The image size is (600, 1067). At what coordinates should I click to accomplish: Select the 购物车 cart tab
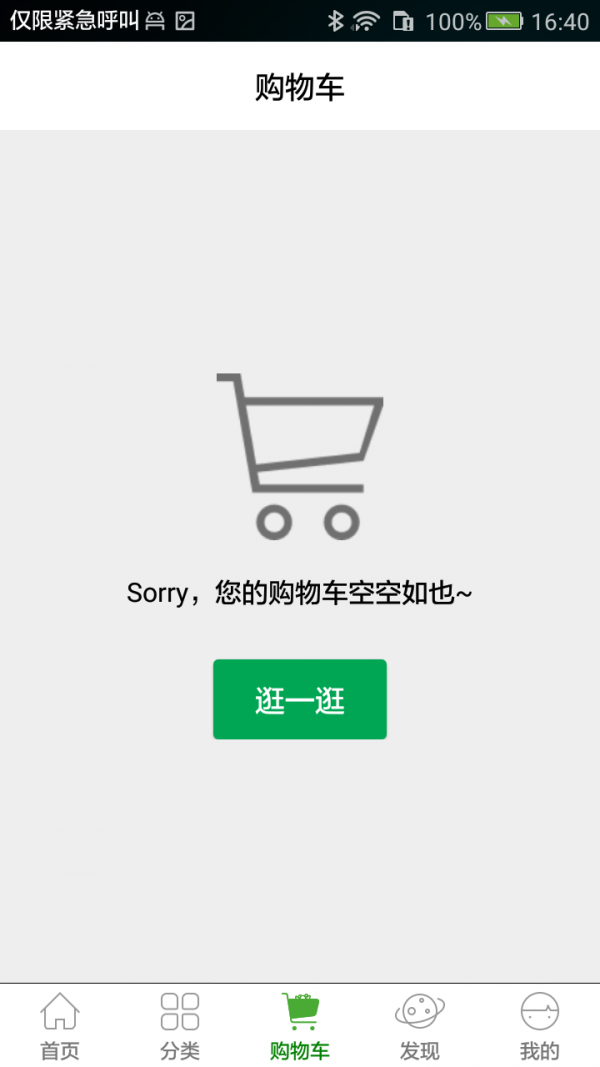pyautogui.click(x=300, y=1025)
